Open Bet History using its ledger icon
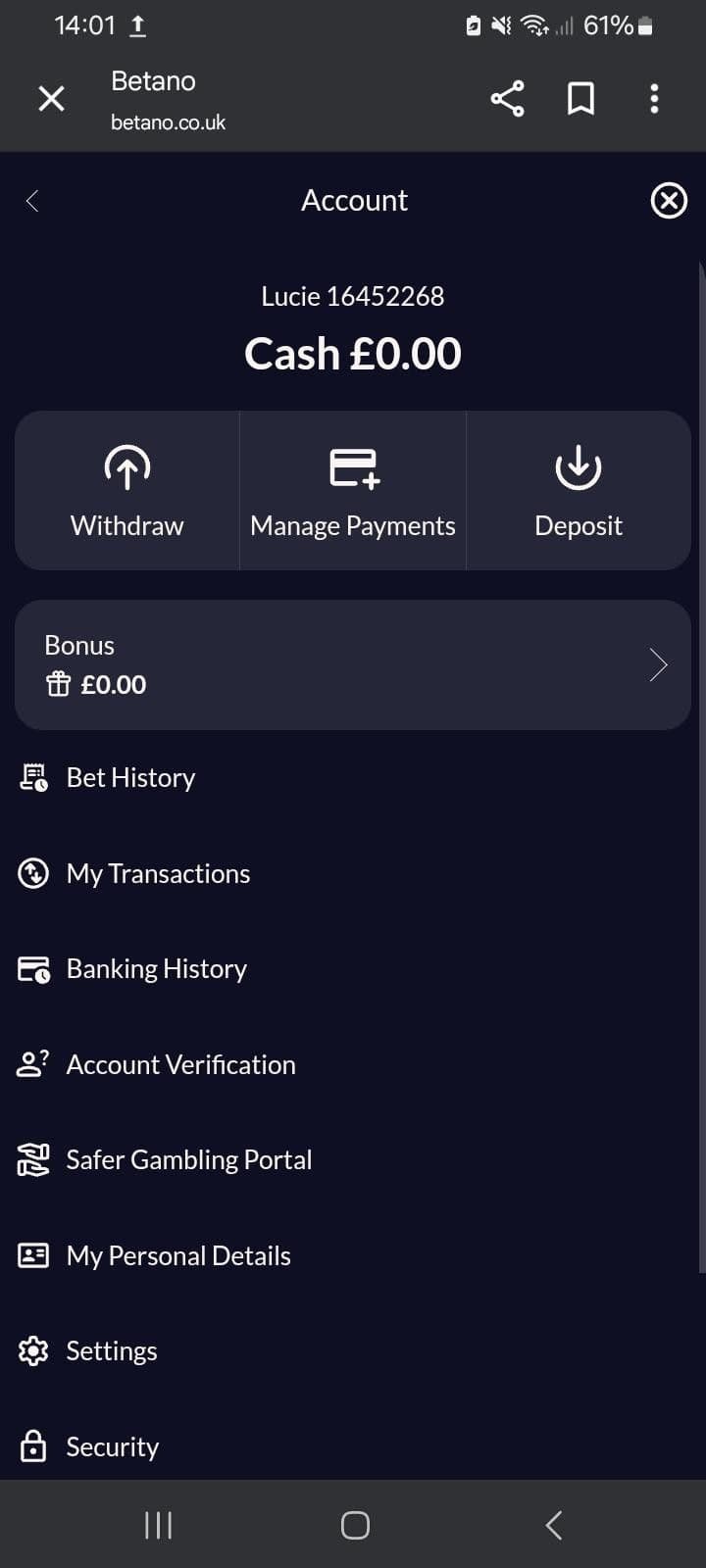This screenshot has height=1568, width=706. [33, 776]
